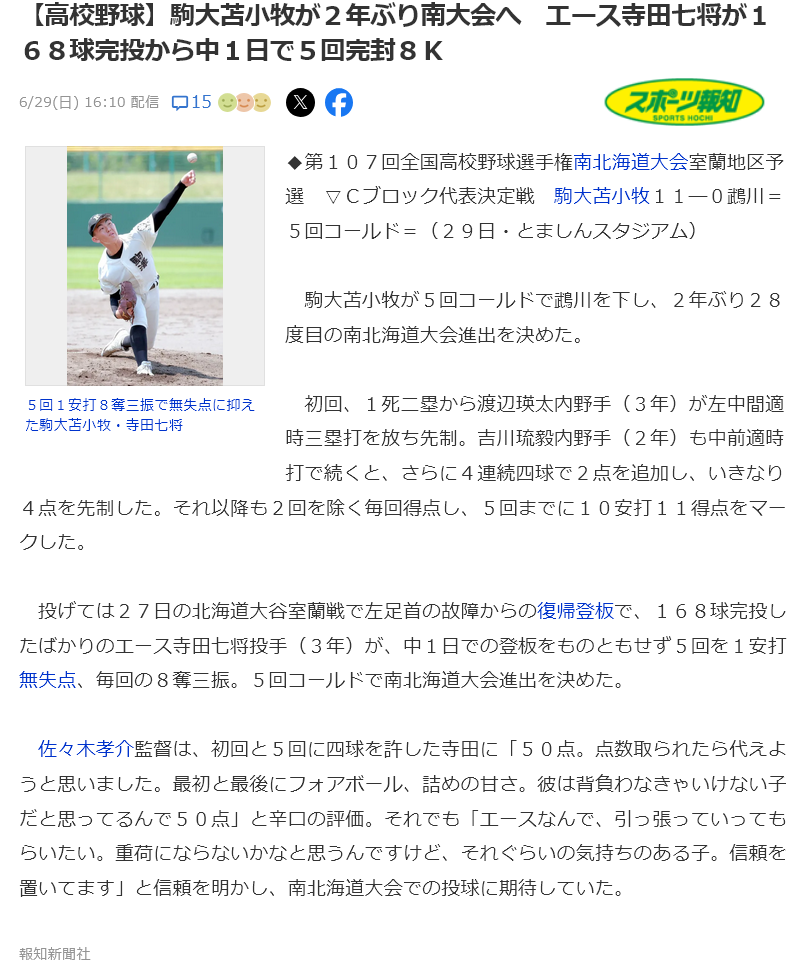The height and width of the screenshot is (964, 806).
Task: Open the 佐々木孝介 manager link
Action: tap(85, 749)
